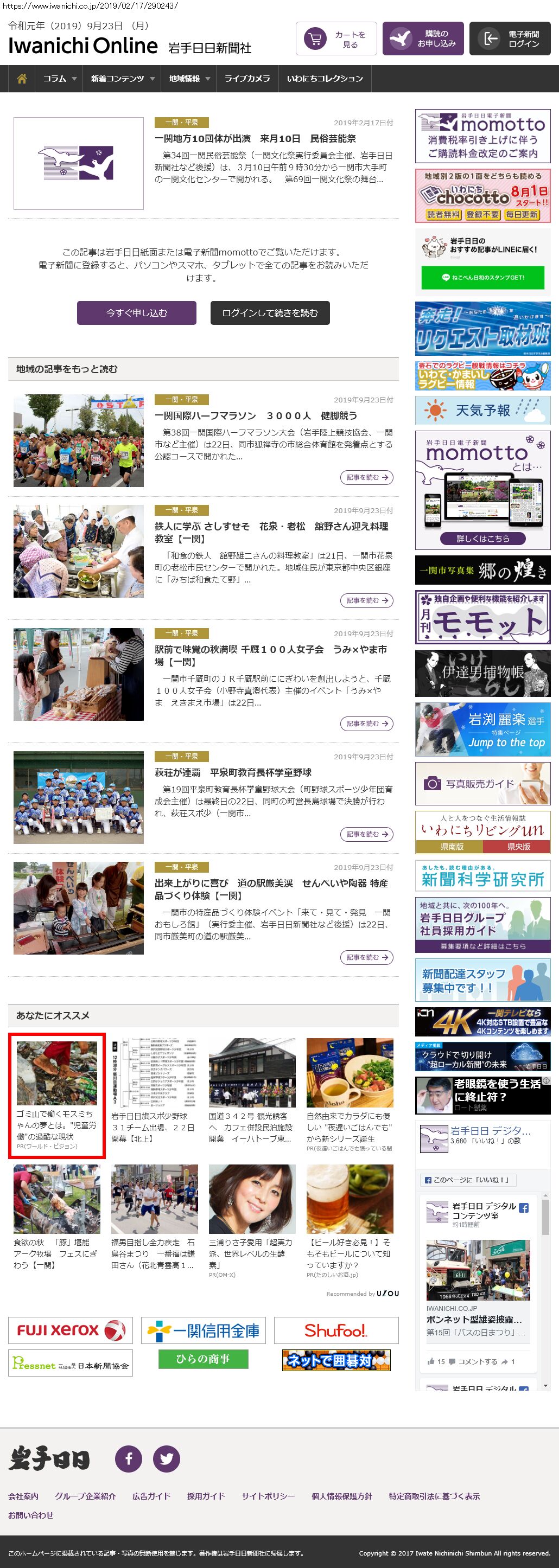The width and height of the screenshot is (559, 1568).
Task: Visit the Facebook page icon in footer
Action: point(129,1458)
